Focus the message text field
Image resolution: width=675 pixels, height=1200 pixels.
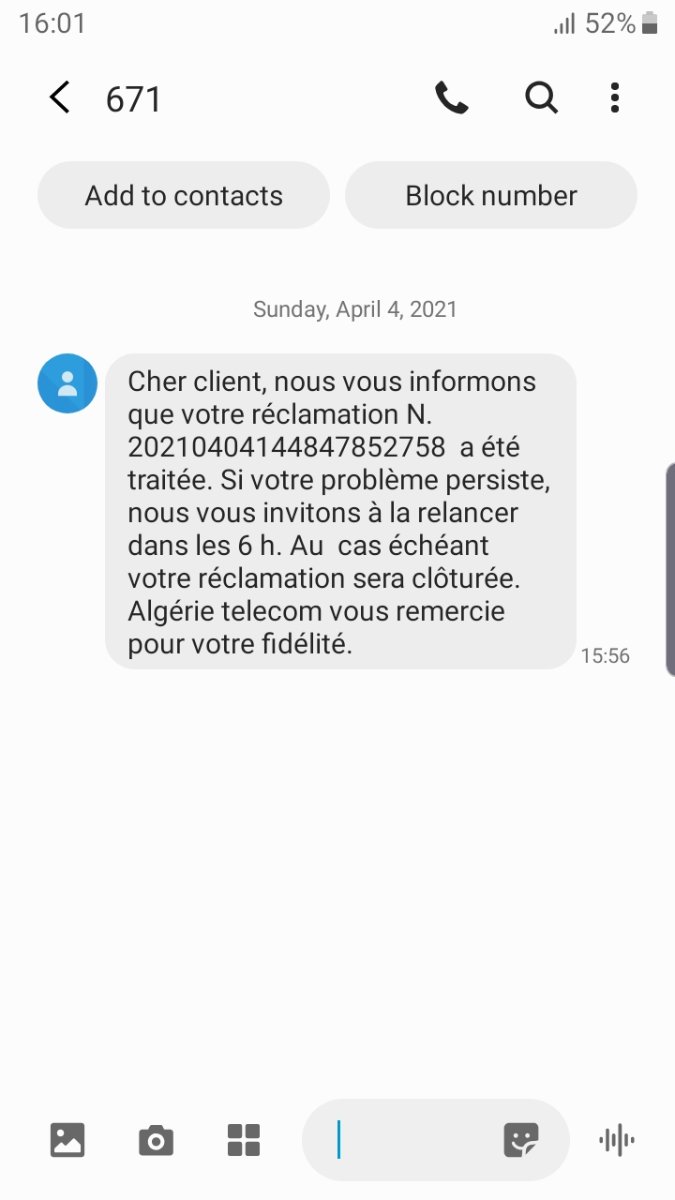(410, 1139)
